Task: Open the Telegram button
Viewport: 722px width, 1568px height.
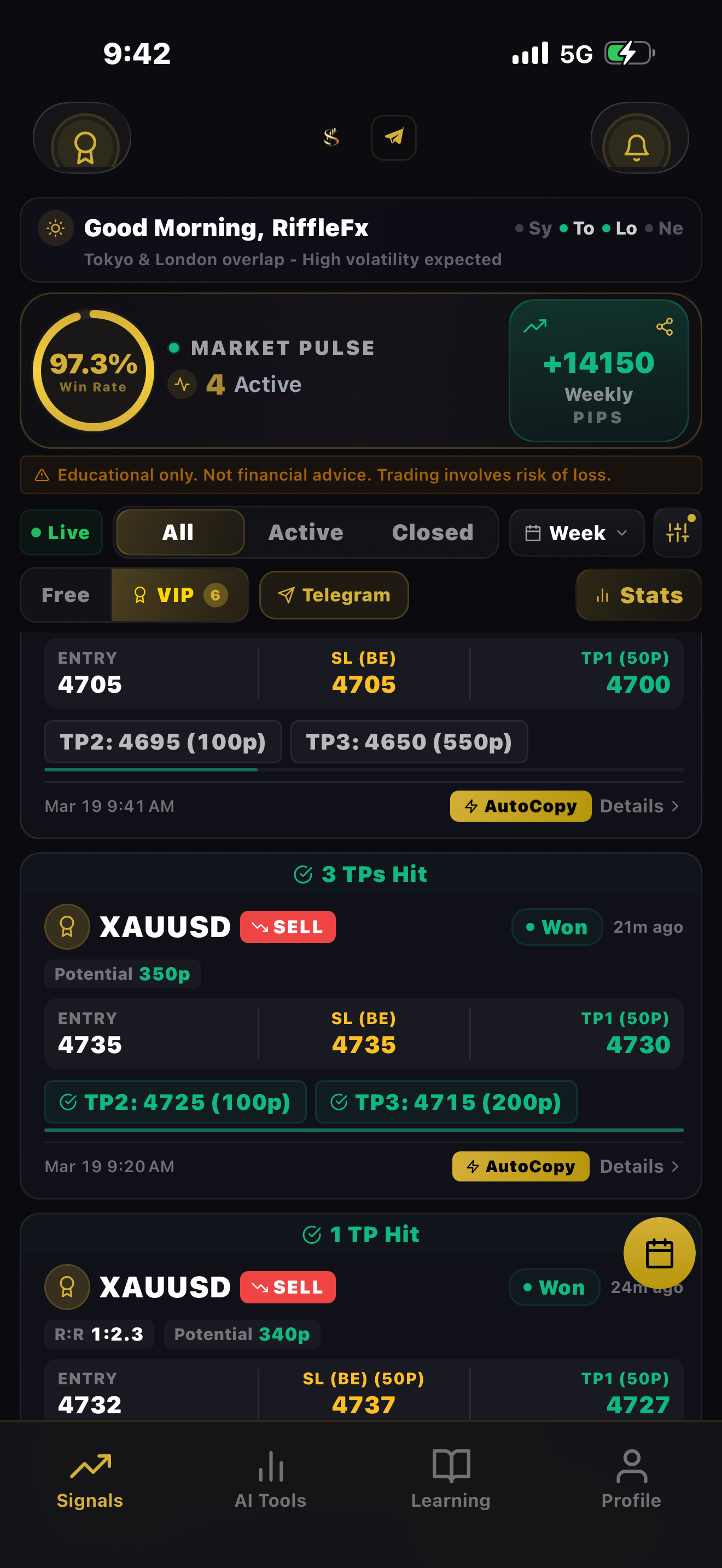Action: click(334, 595)
